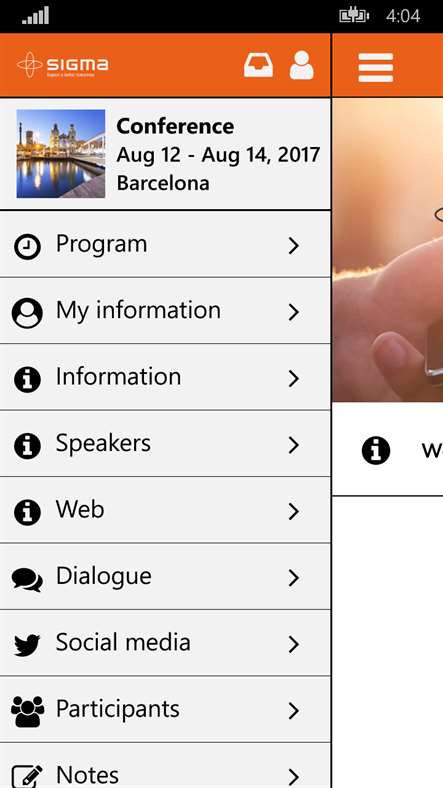
Task: View the Speakers list
Action: click(165, 444)
